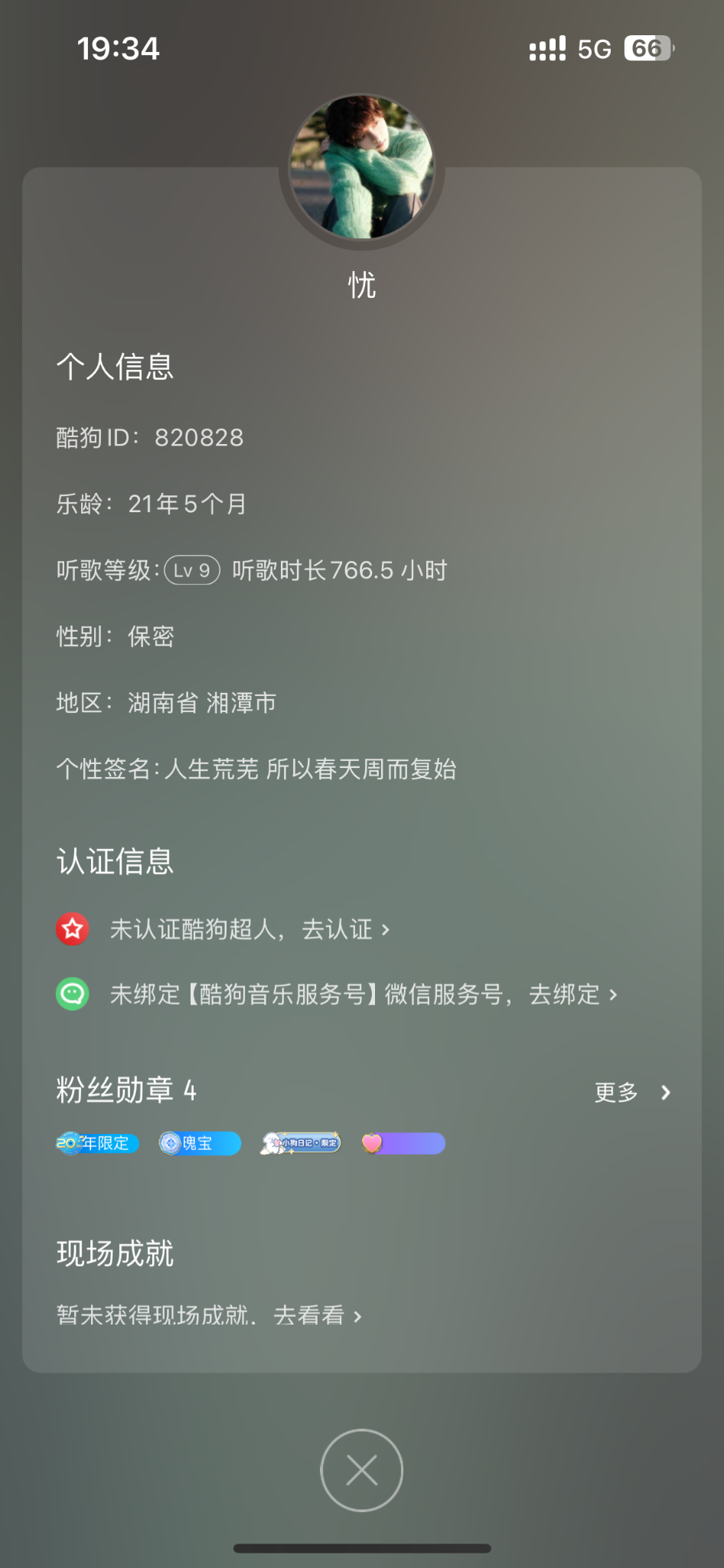Open the pink heart badge
Image resolution: width=724 pixels, height=1568 pixels.
click(403, 1143)
